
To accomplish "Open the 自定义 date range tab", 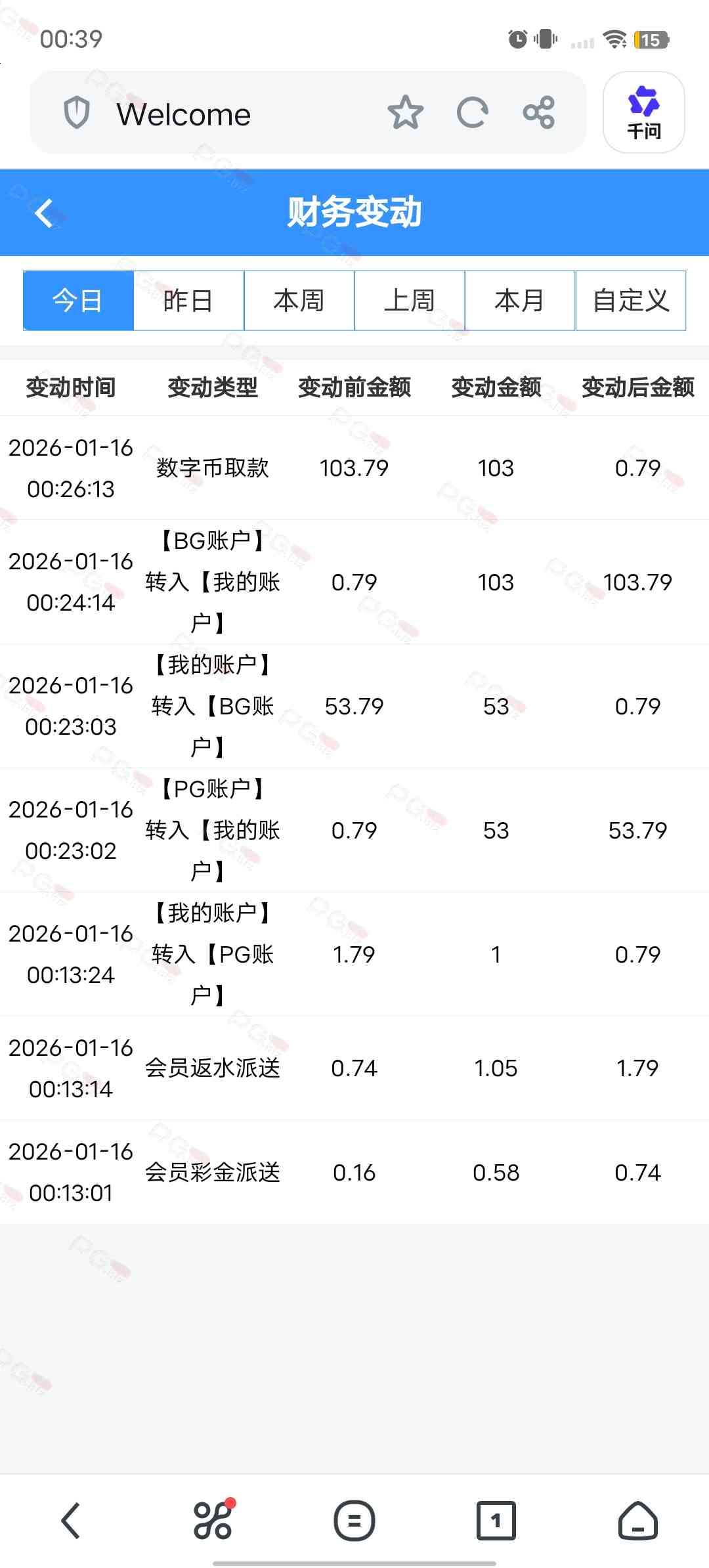I will pos(631,301).
